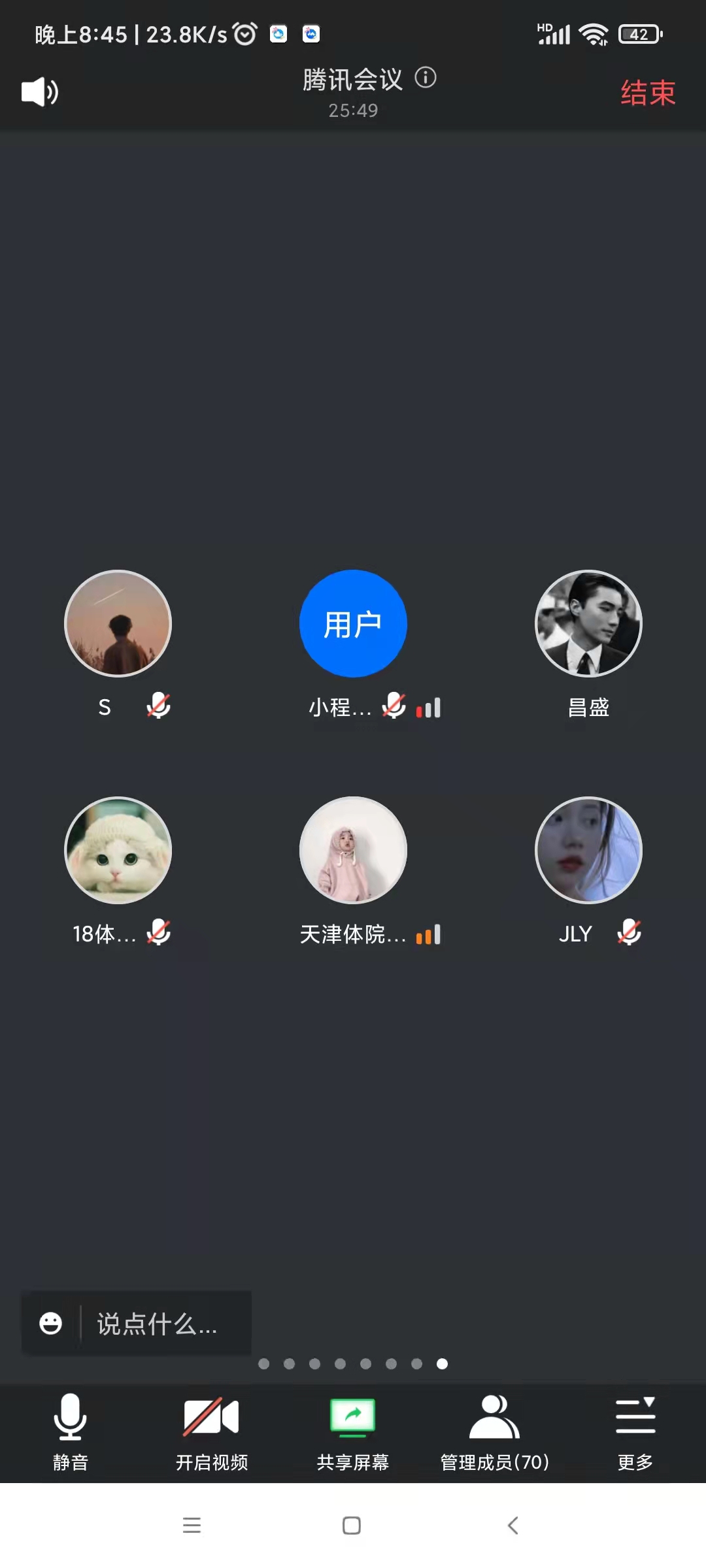This screenshot has height=1568, width=706.
Task: Select participant 天津体院's avatar
Action: 353,850
